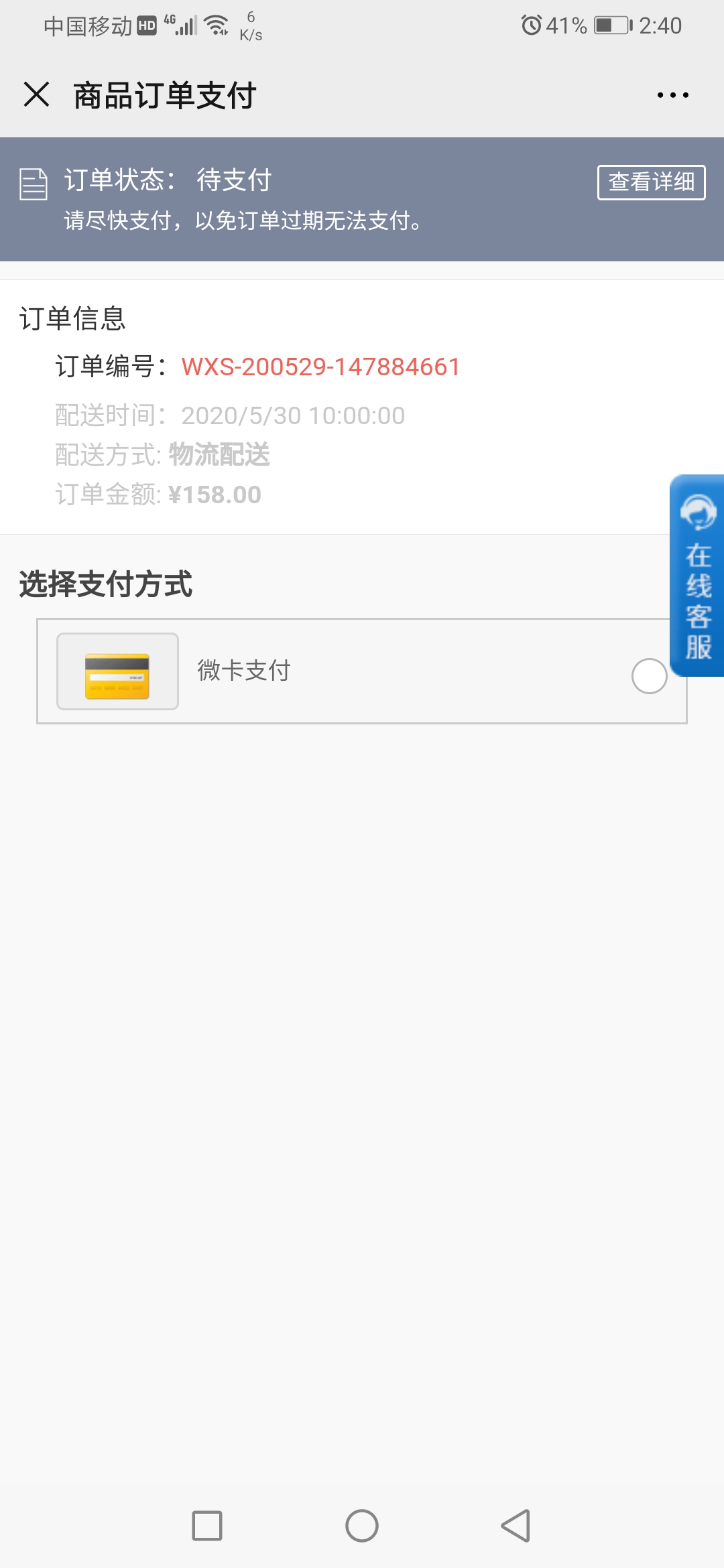Select 微卡支付 payment radio button
The width and height of the screenshot is (724, 1568).
click(x=649, y=675)
